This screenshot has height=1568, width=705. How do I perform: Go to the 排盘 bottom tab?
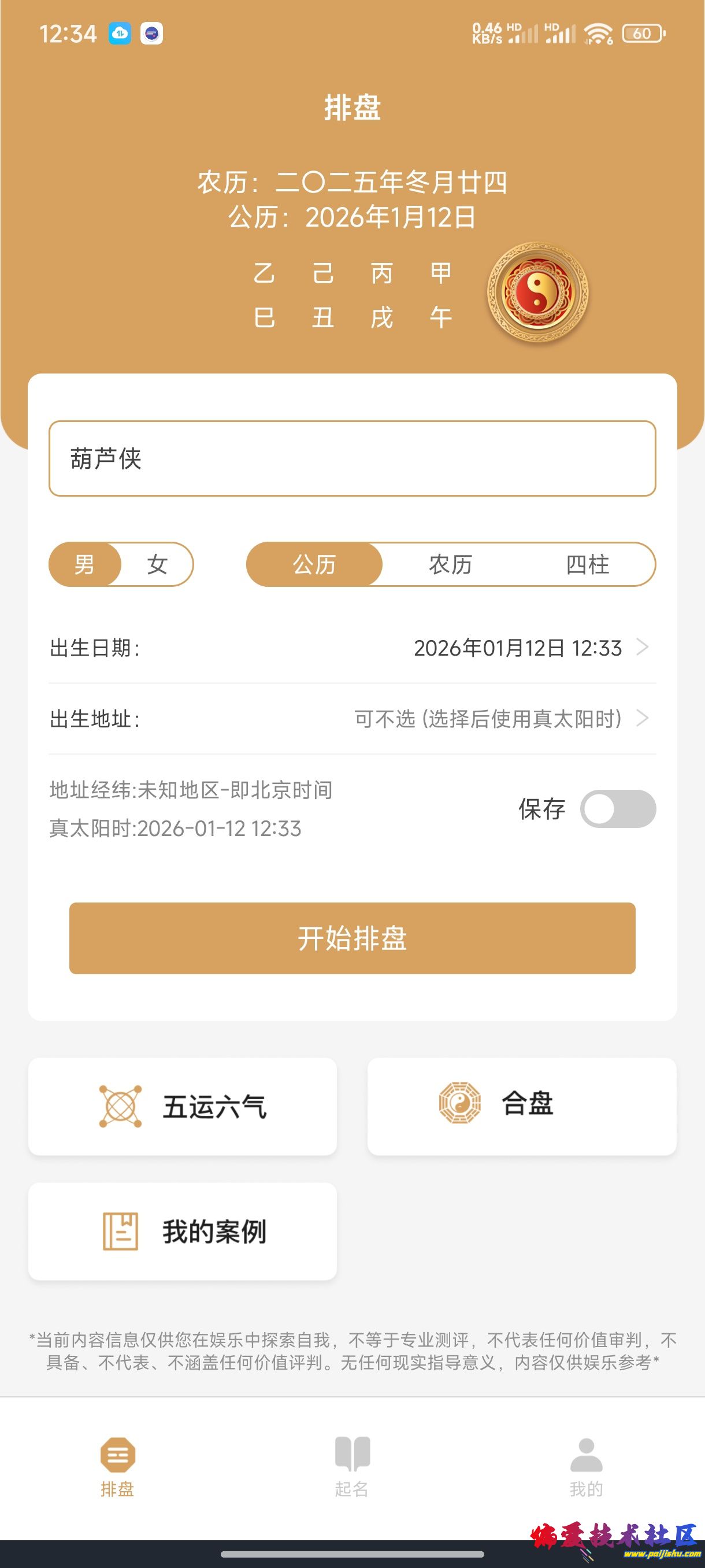117,1467
